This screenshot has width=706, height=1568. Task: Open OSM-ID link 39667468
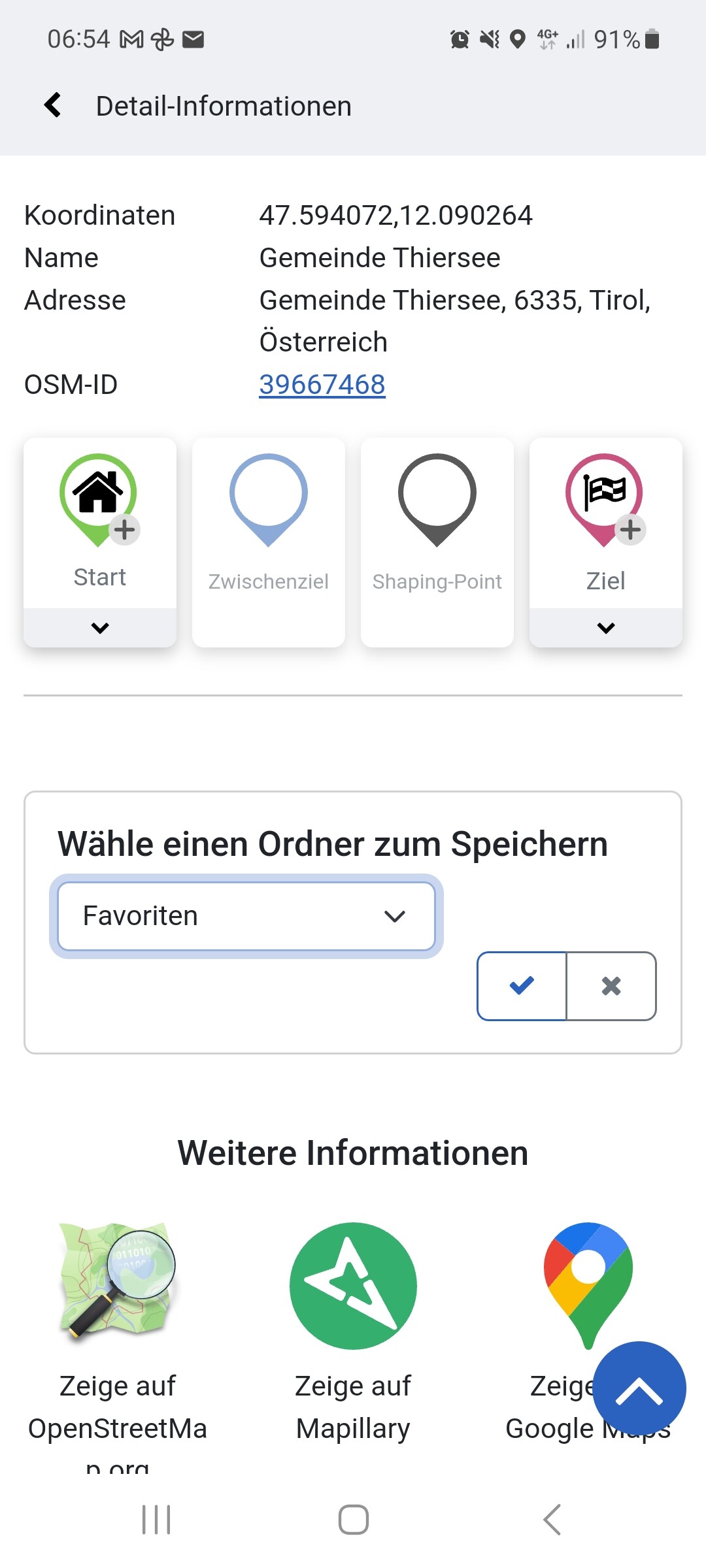tap(322, 384)
